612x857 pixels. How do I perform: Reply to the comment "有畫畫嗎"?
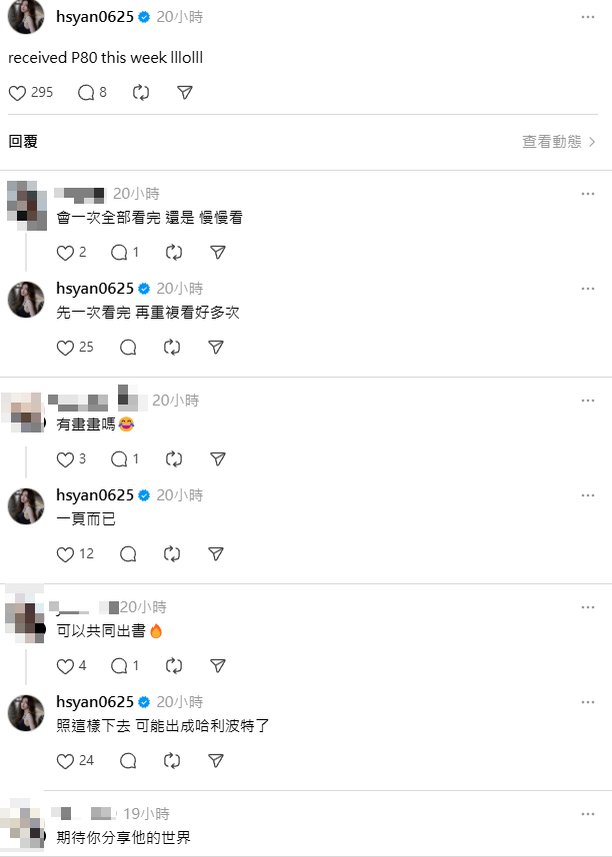point(119,459)
